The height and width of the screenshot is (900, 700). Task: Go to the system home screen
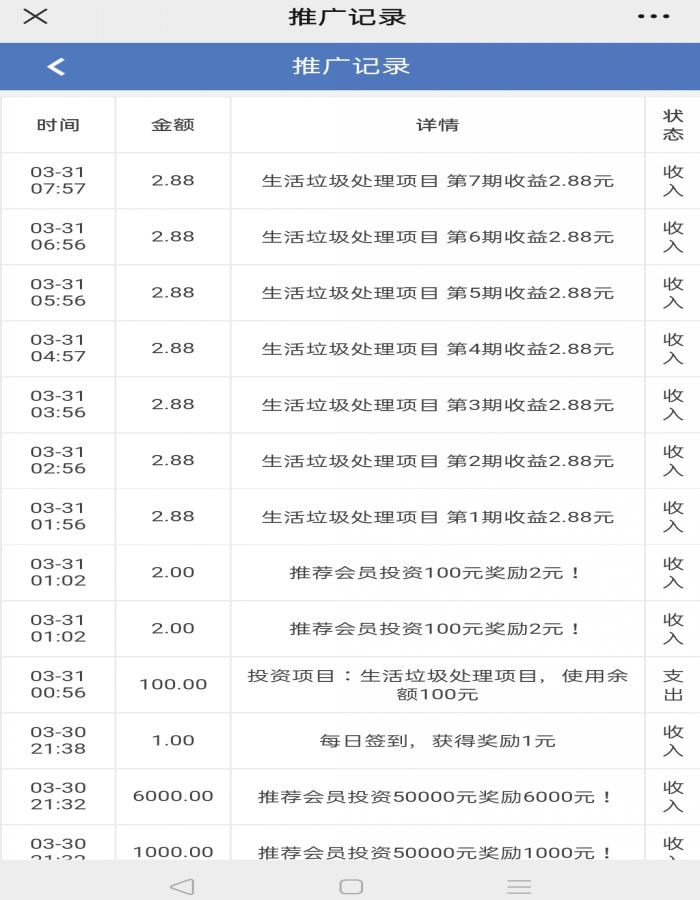pyautogui.click(x=351, y=886)
